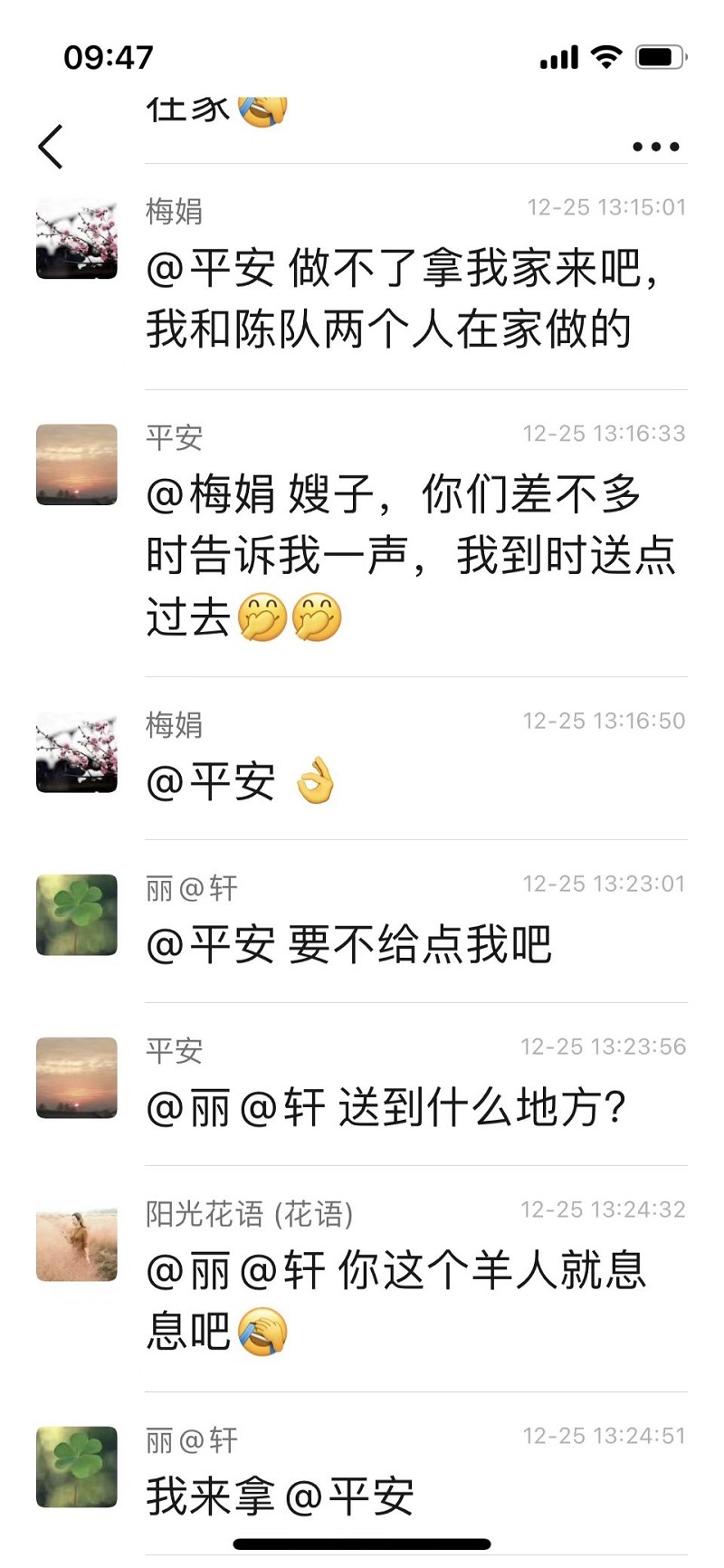Go back using the arrow
Viewport: 724px width, 1568px height.
(x=52, y=147)
